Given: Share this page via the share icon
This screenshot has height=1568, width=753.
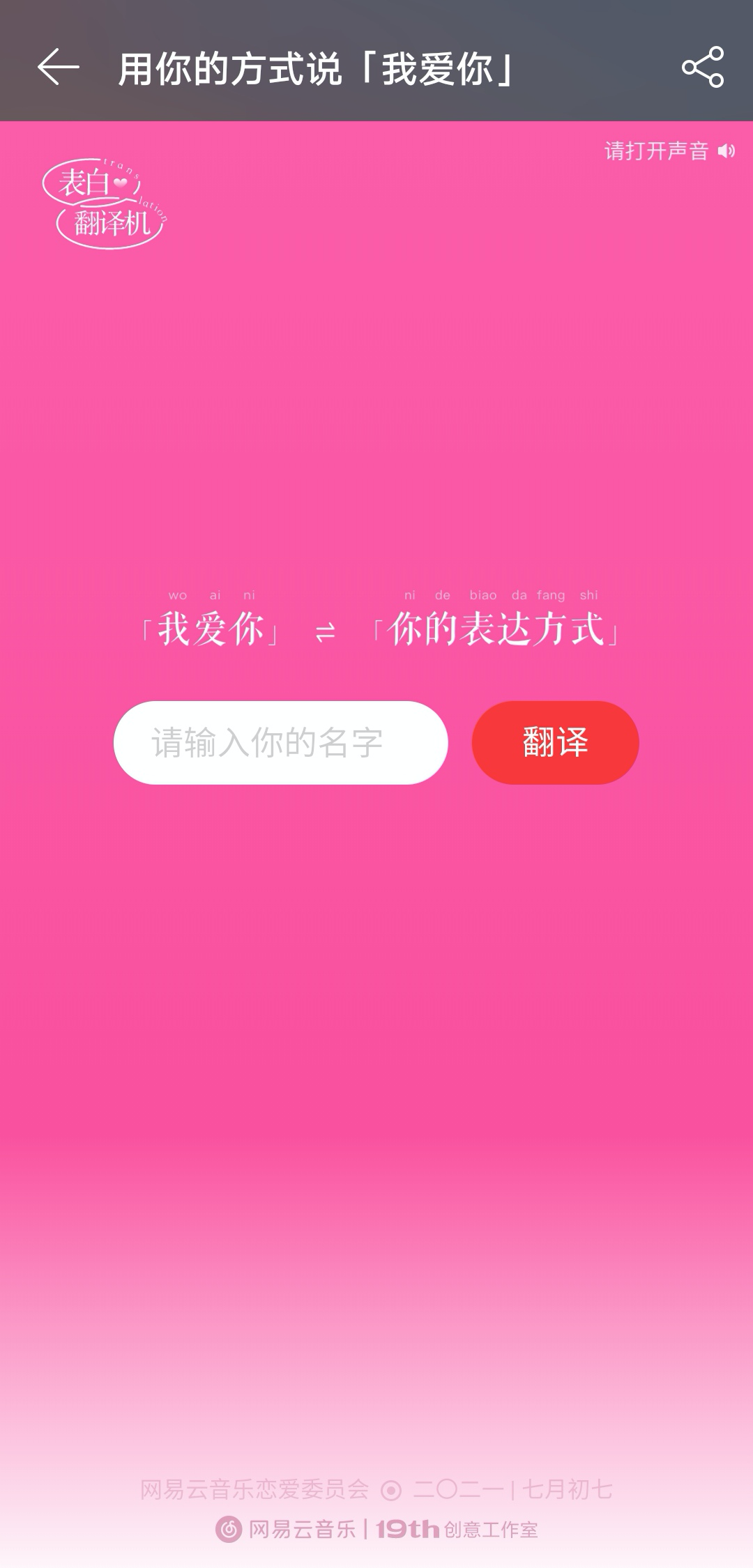Looking at the screenshot, I should 702,68.
